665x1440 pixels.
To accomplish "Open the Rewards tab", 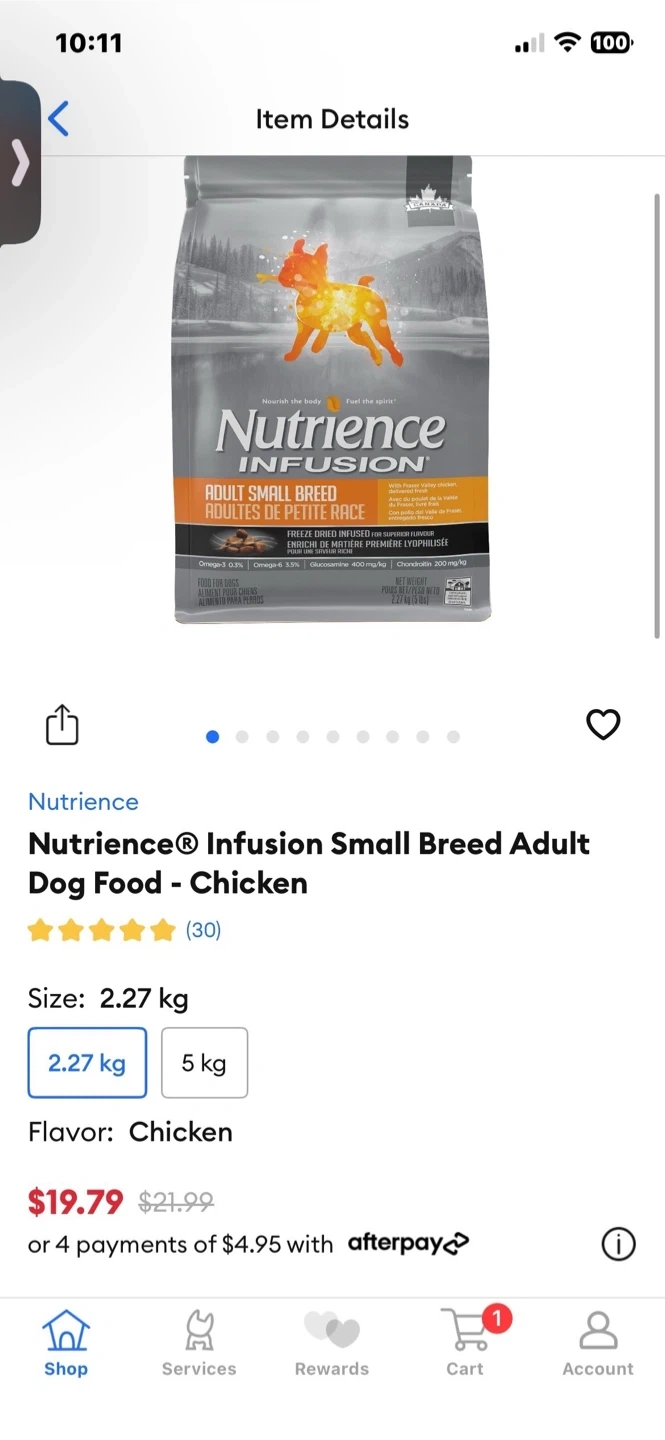I will coord(332,1343).
